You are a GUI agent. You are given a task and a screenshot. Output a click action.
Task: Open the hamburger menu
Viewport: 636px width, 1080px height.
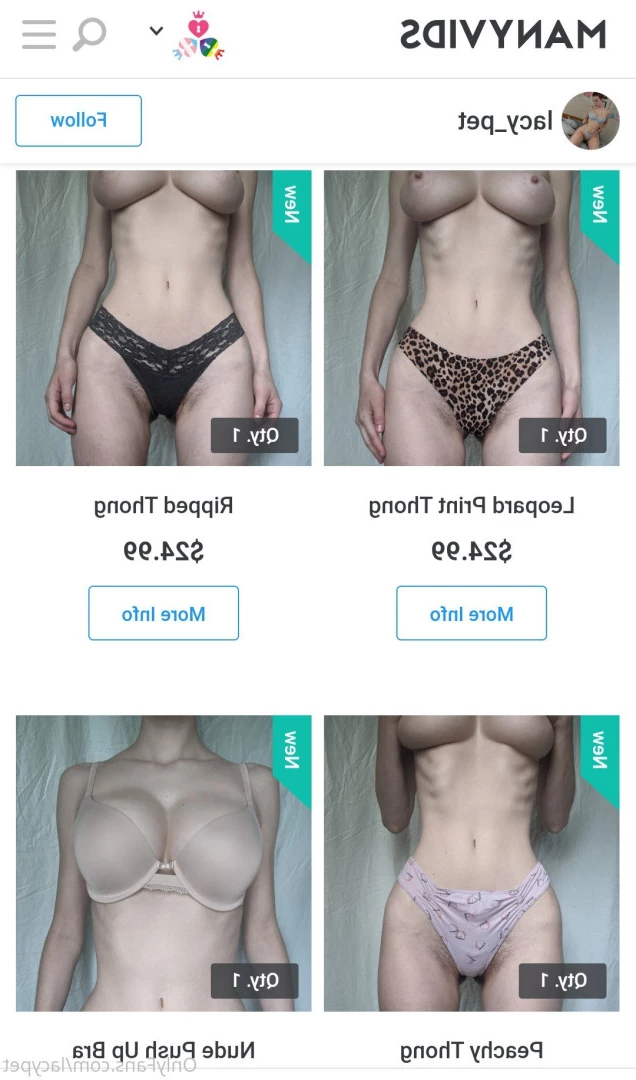coord(38,34)
